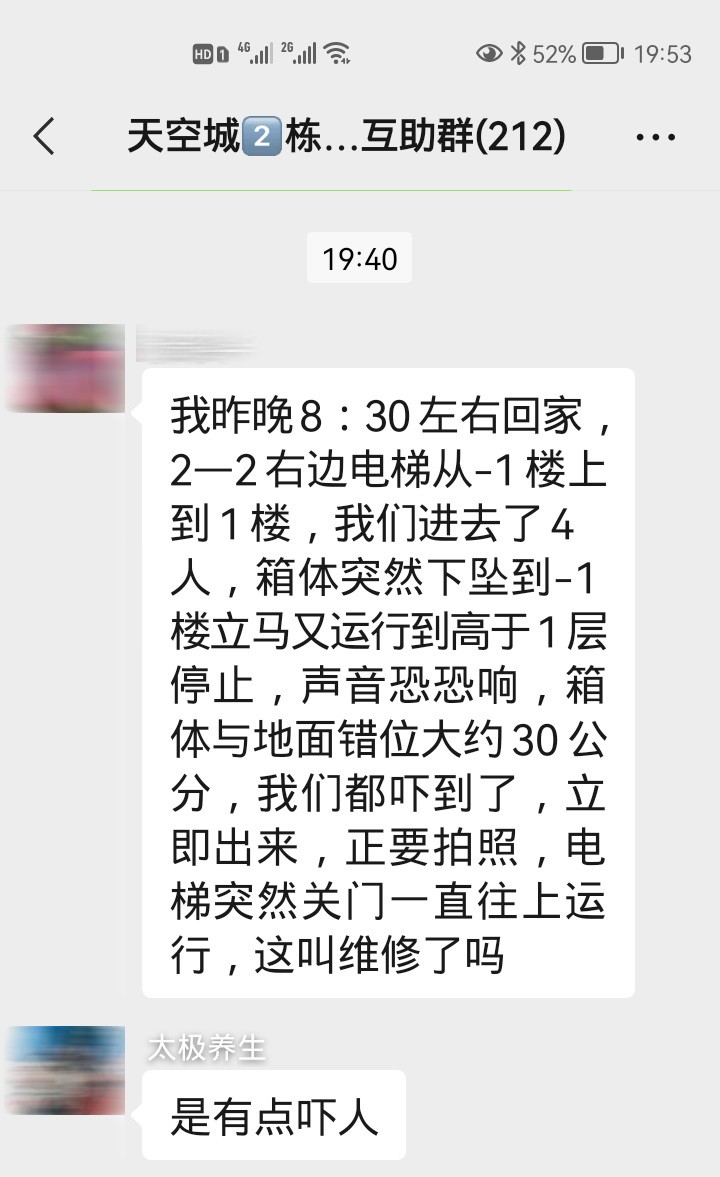Go back from the group chat

click(x=44, y=136)
